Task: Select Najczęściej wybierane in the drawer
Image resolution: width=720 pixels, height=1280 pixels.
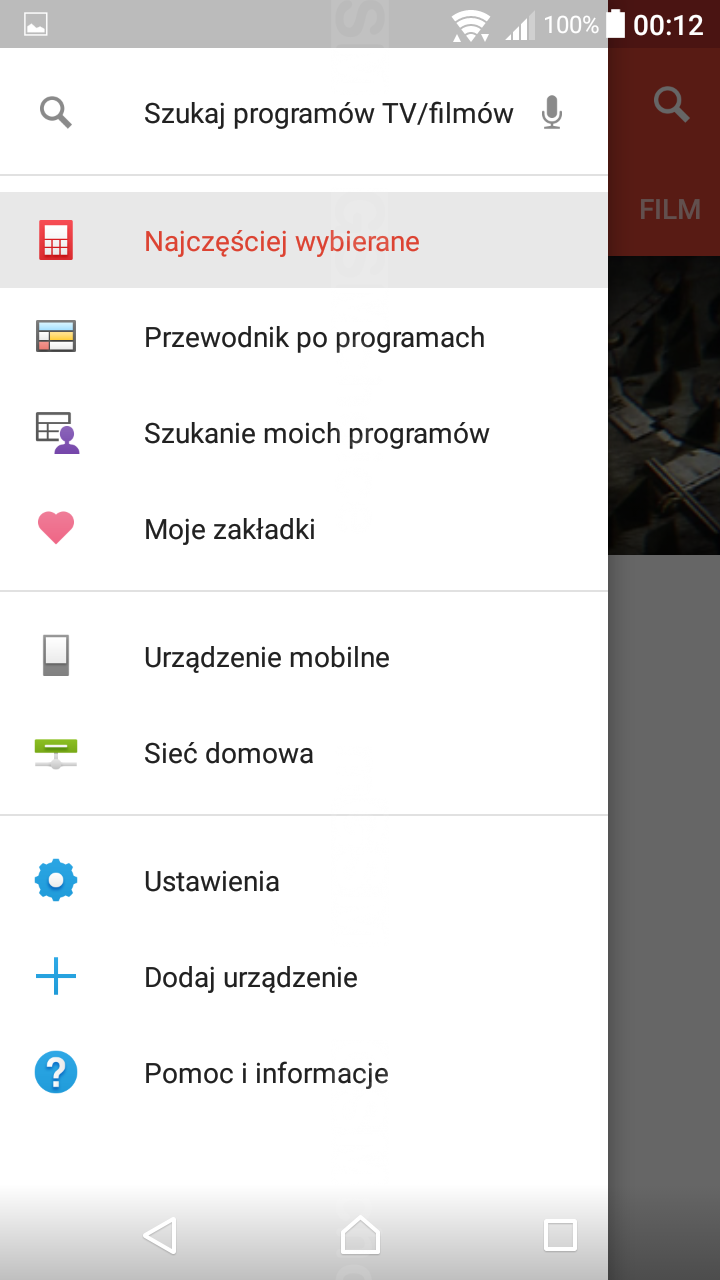Action: (304, 241)
